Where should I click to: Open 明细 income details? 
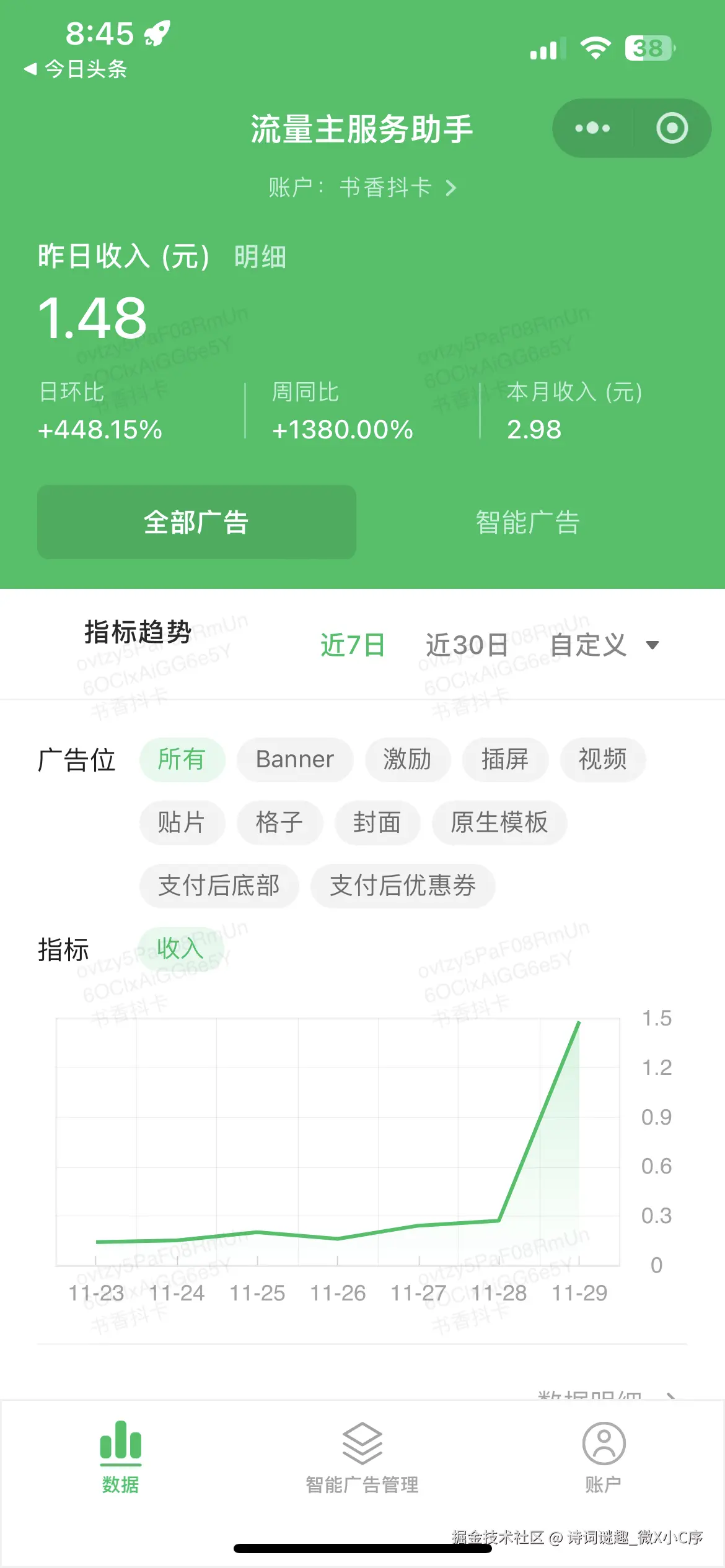pos(260,257)
